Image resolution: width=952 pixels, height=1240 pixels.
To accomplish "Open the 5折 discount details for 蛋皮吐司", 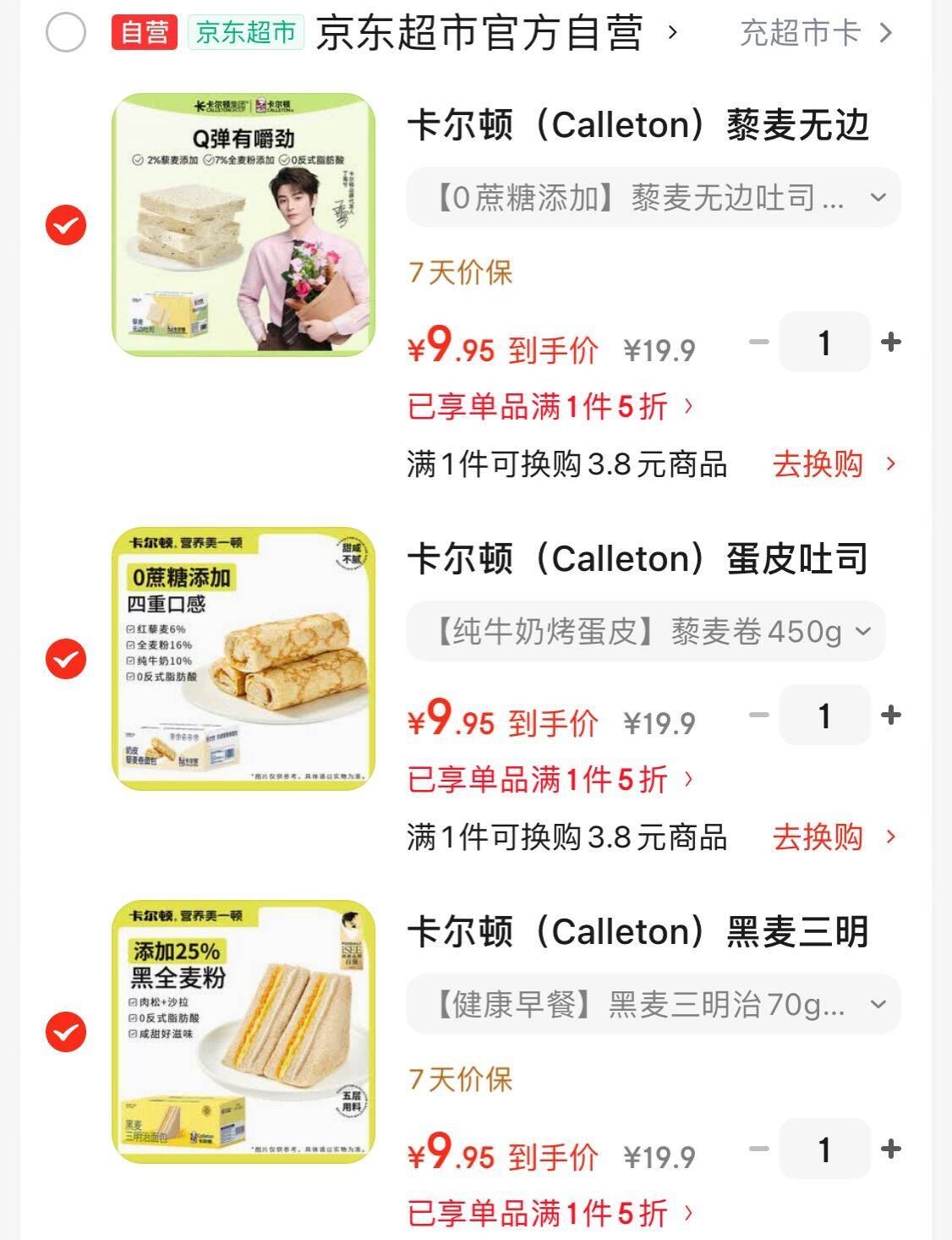I will [550, 780].
